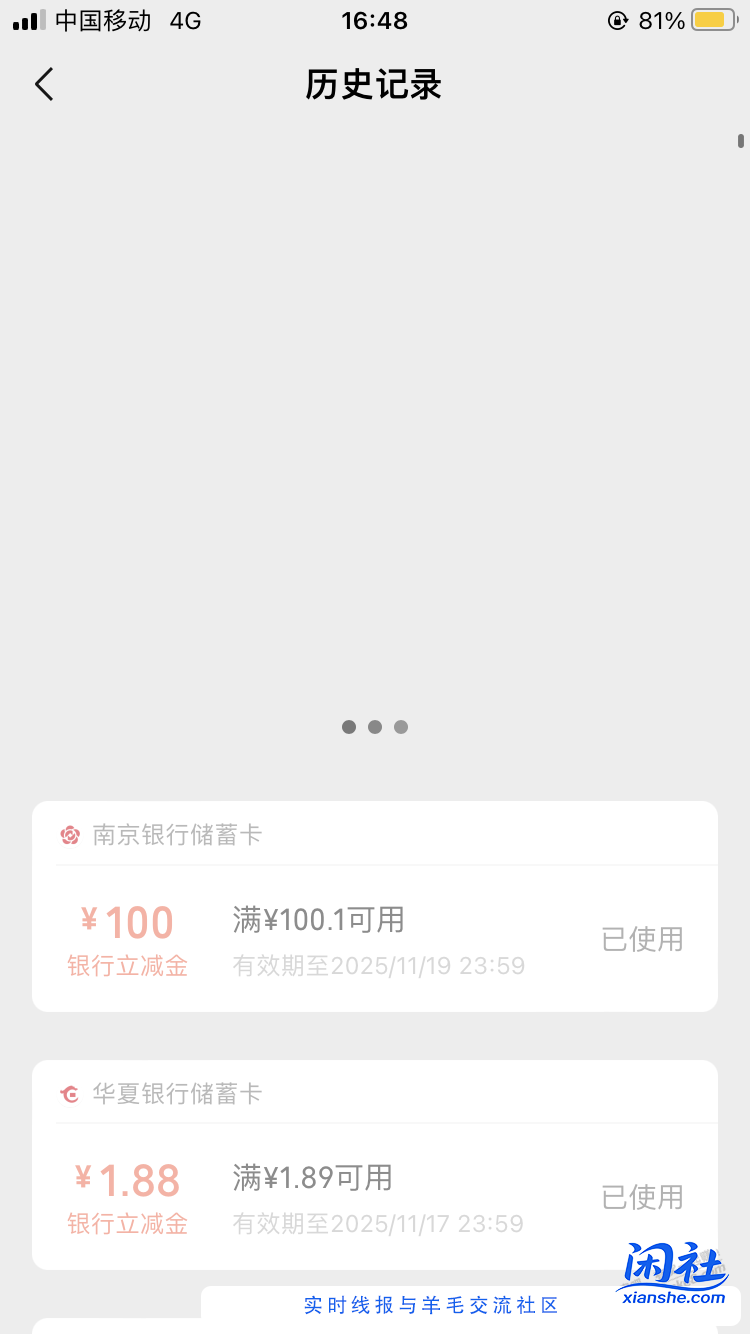Tap the 南京银行 bank logo icon
Image resolution: width=750 pixels, height=1334 pixels.
69,834
